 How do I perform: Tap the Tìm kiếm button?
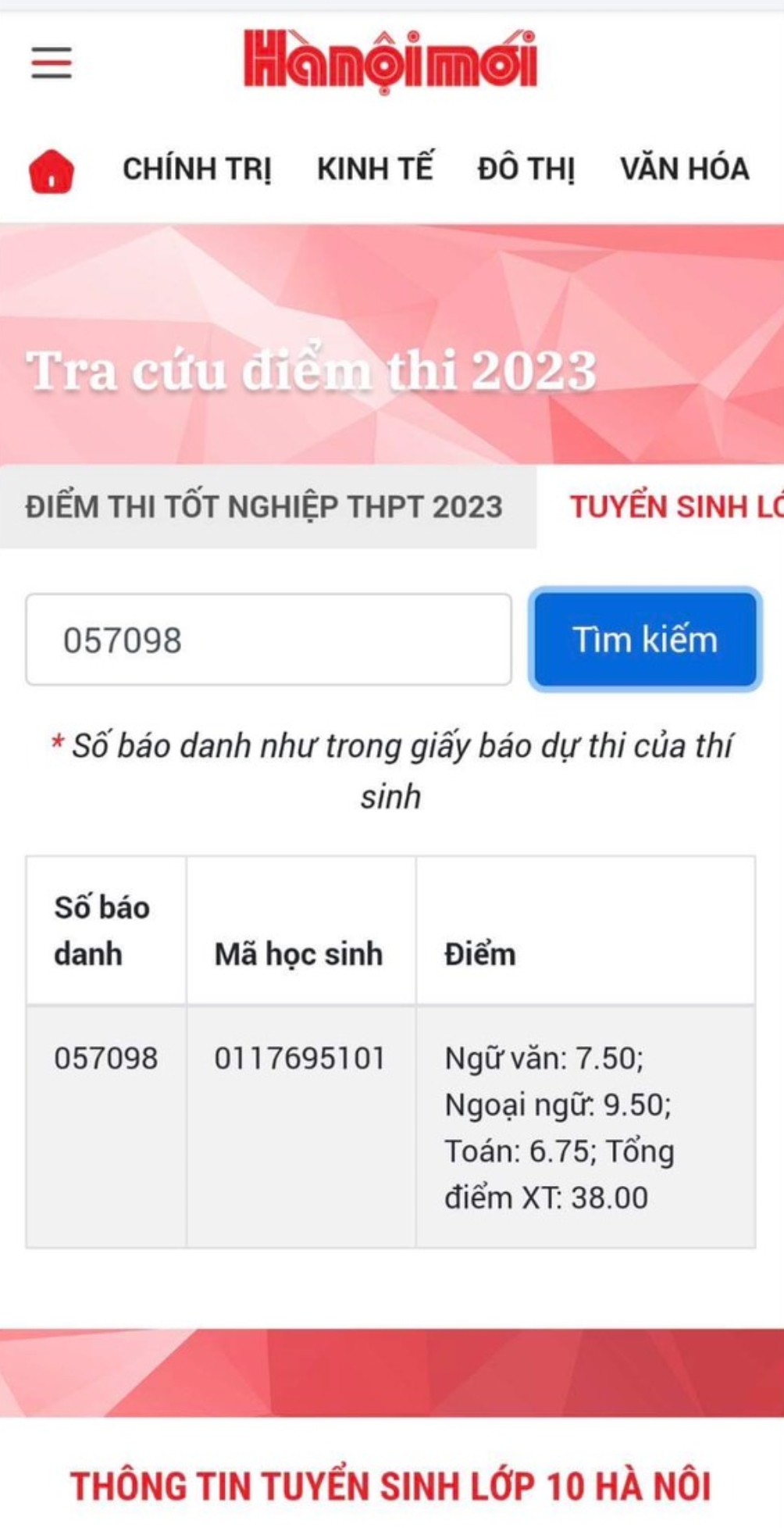coord(645,640)
